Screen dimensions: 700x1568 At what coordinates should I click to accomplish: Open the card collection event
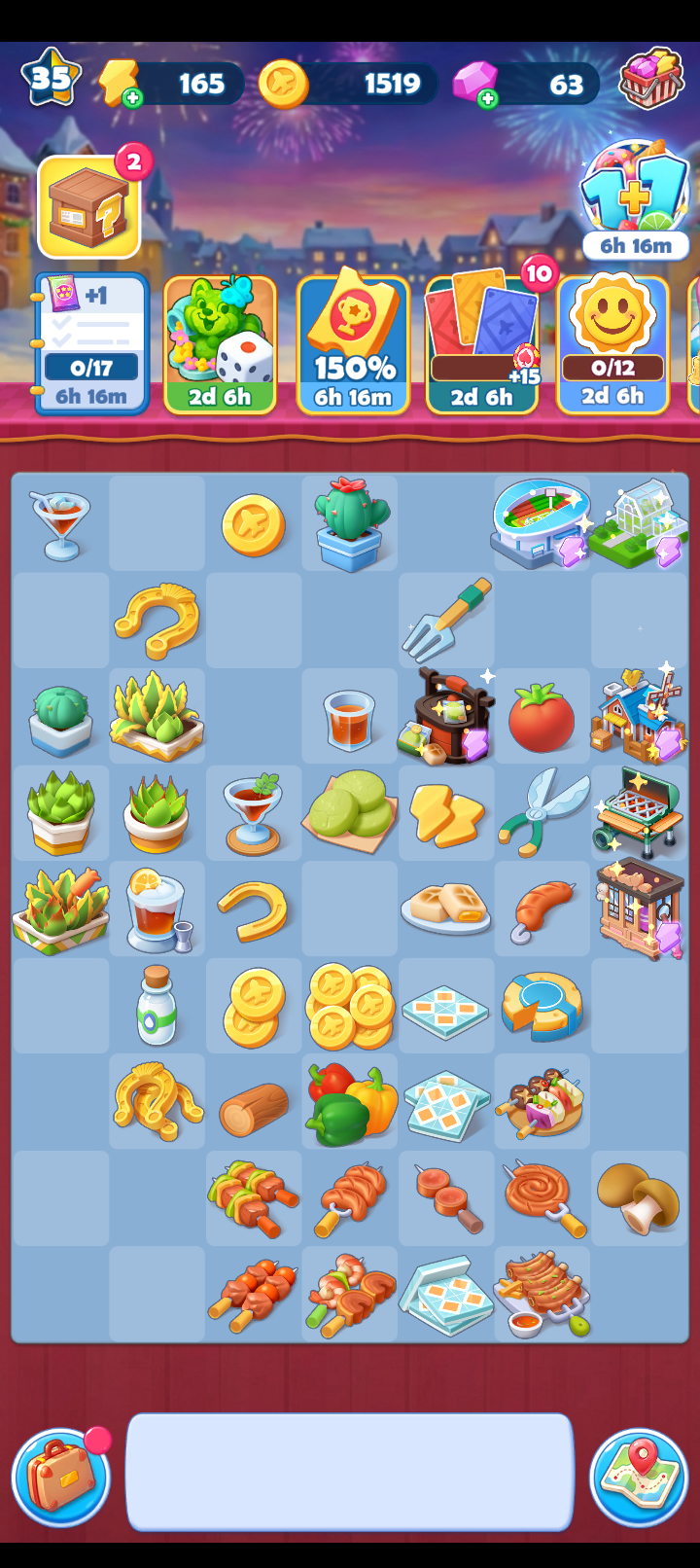(482, 344)
